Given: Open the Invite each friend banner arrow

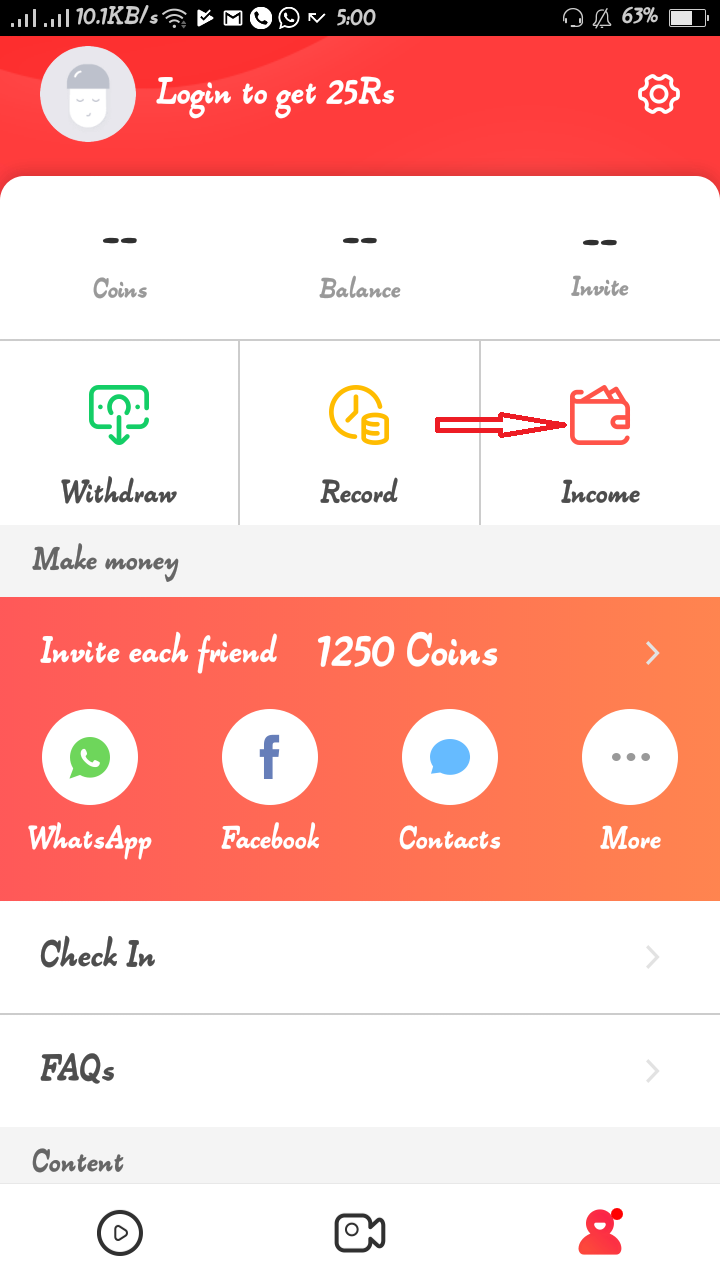Looking at the screenshot, I should 652,653.
